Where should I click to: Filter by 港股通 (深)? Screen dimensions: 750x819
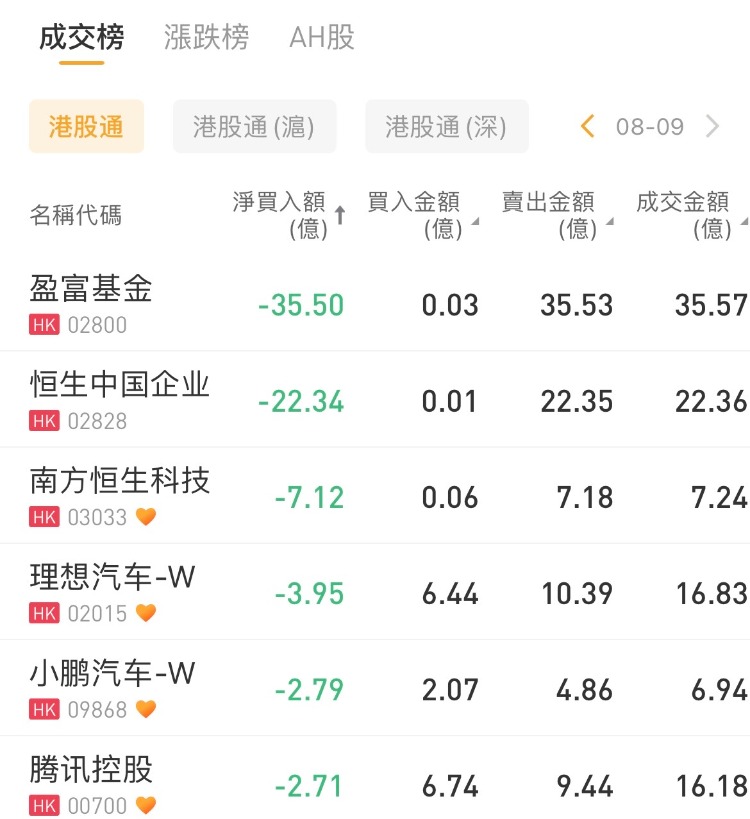coord(446,127)
